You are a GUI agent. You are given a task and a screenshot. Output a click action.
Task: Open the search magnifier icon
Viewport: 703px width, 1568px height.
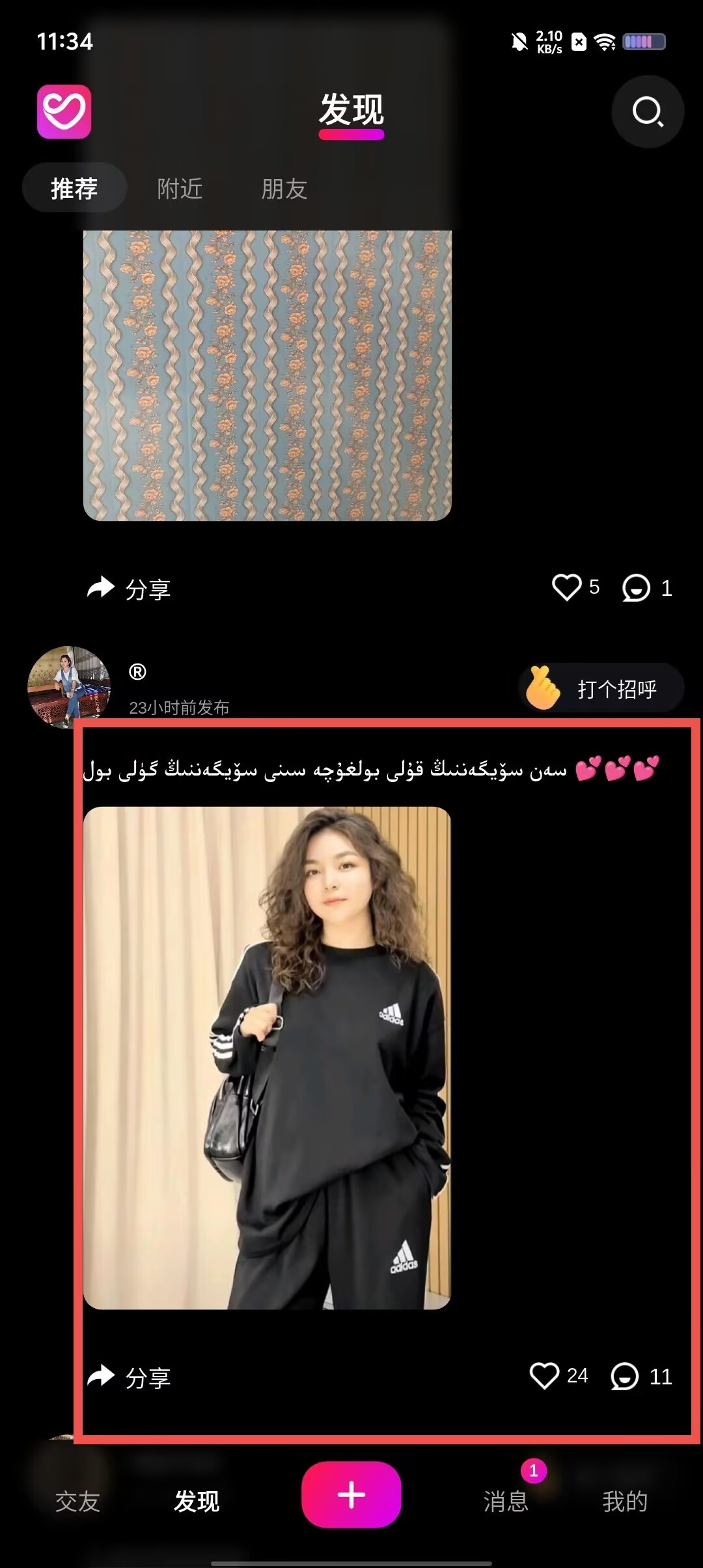[x=647, y=111]
